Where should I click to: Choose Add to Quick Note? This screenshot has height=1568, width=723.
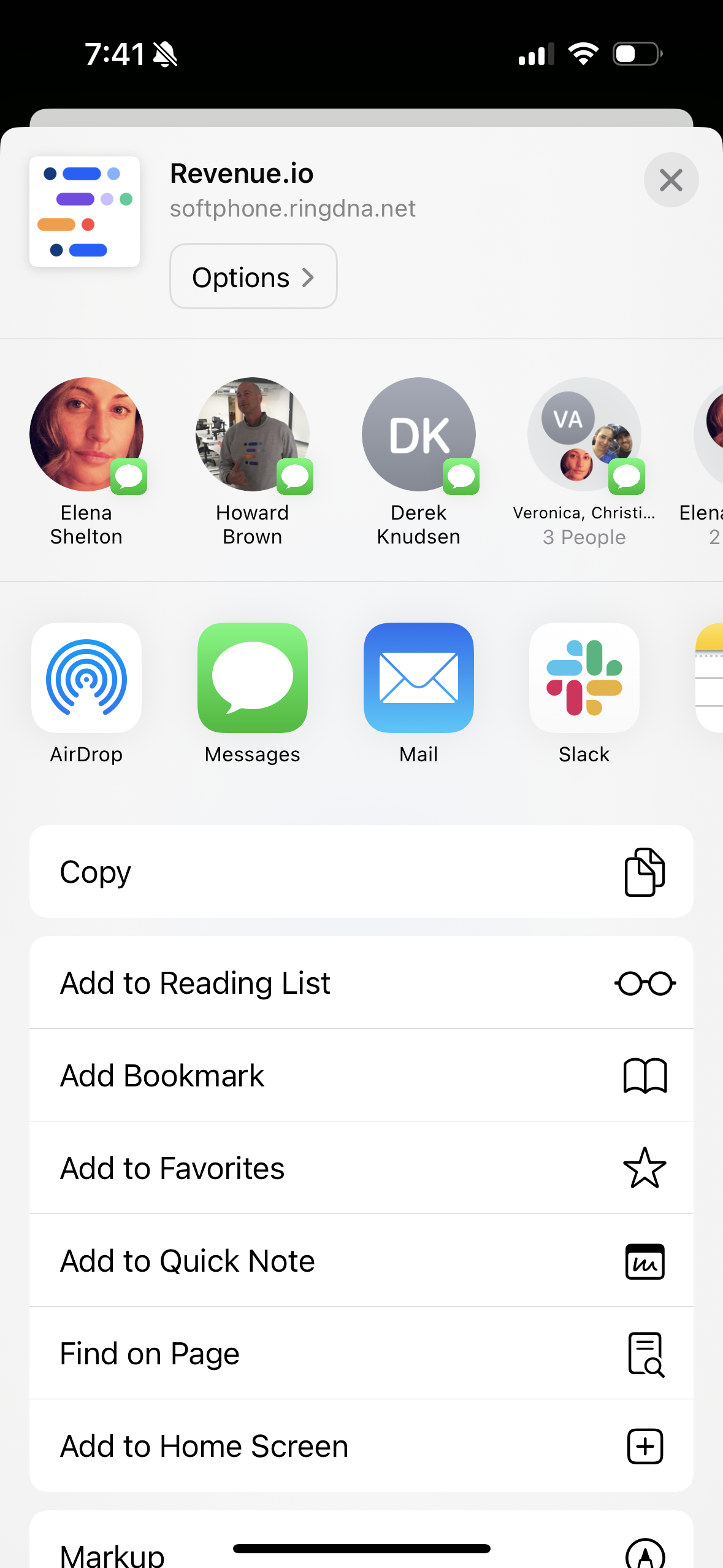[361, 1261]
